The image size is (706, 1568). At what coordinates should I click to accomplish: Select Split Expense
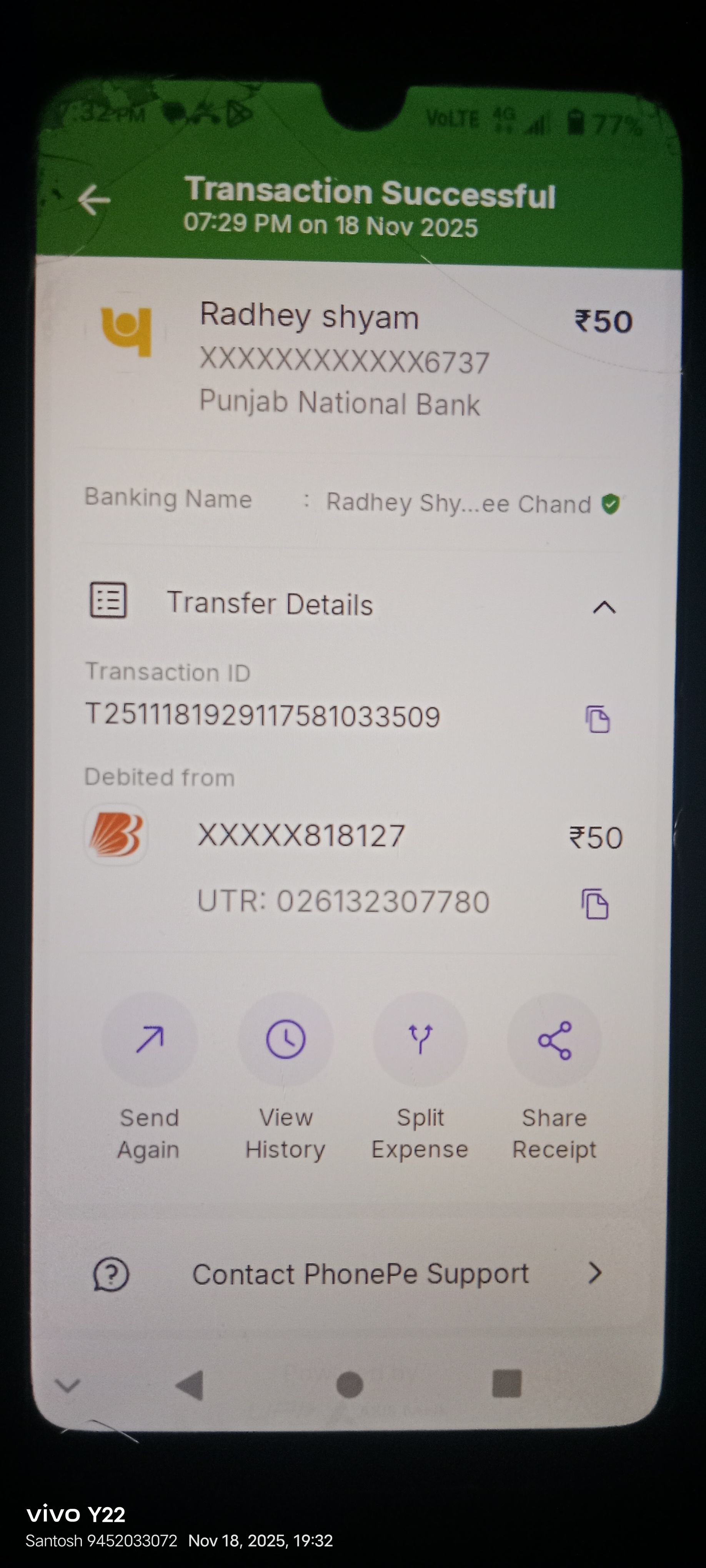click(x=420, y=1040)
